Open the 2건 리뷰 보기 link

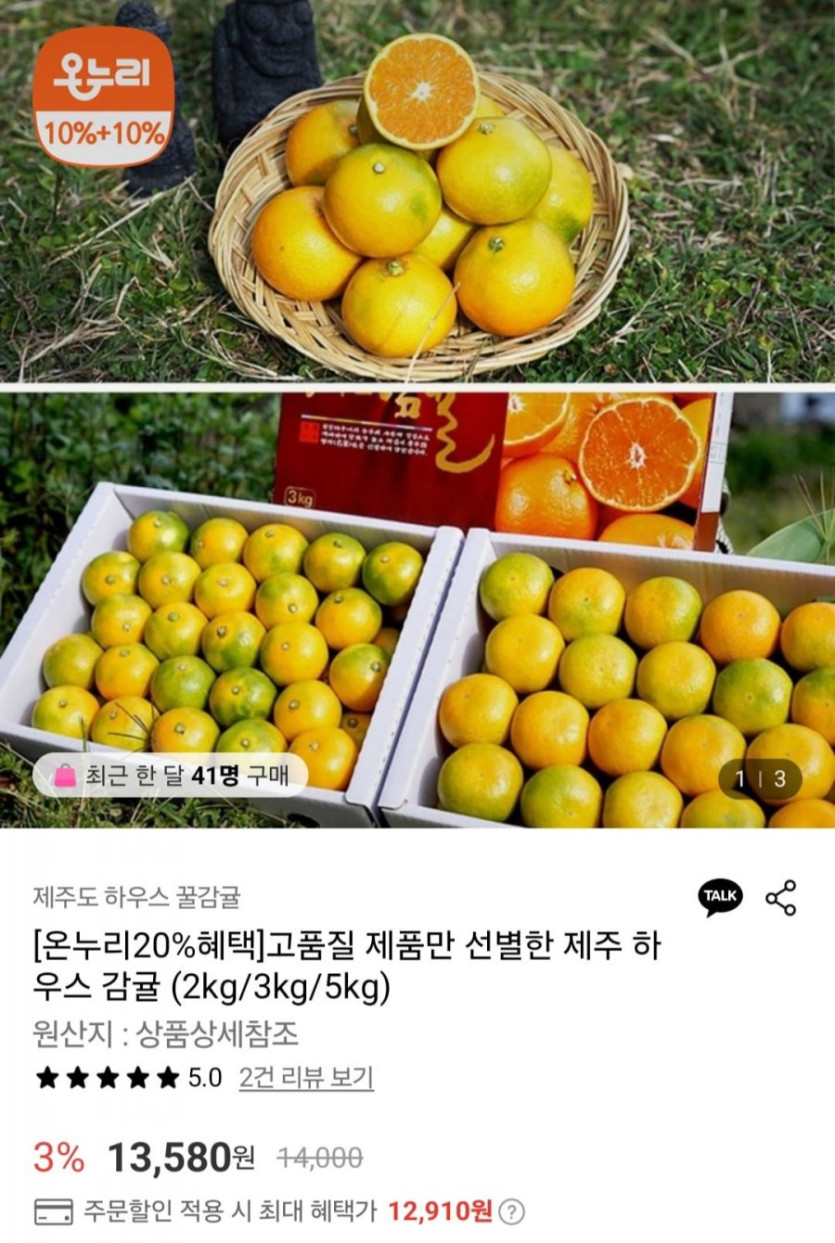tap(306, 1078)
